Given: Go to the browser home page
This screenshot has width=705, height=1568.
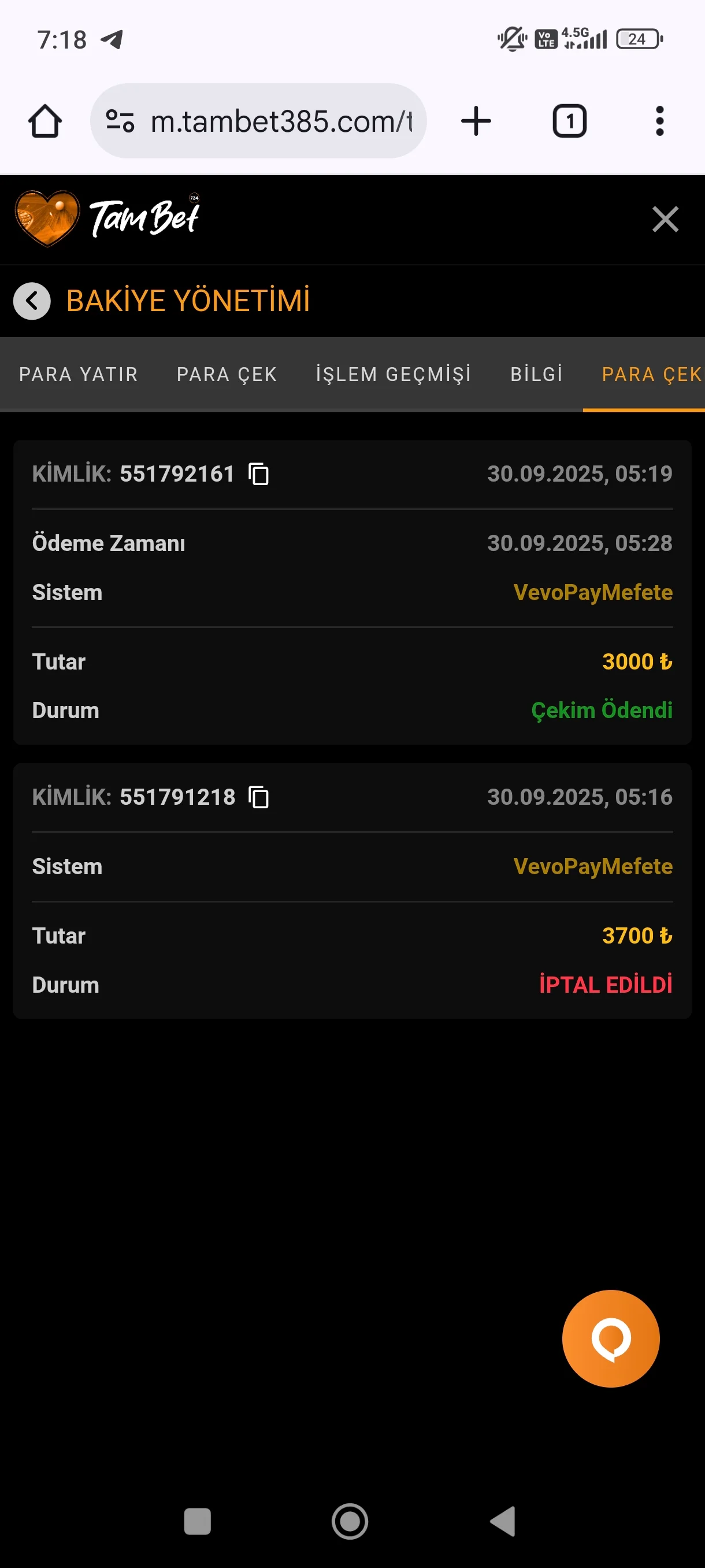Looking at the screenshot, I should 45,121.
